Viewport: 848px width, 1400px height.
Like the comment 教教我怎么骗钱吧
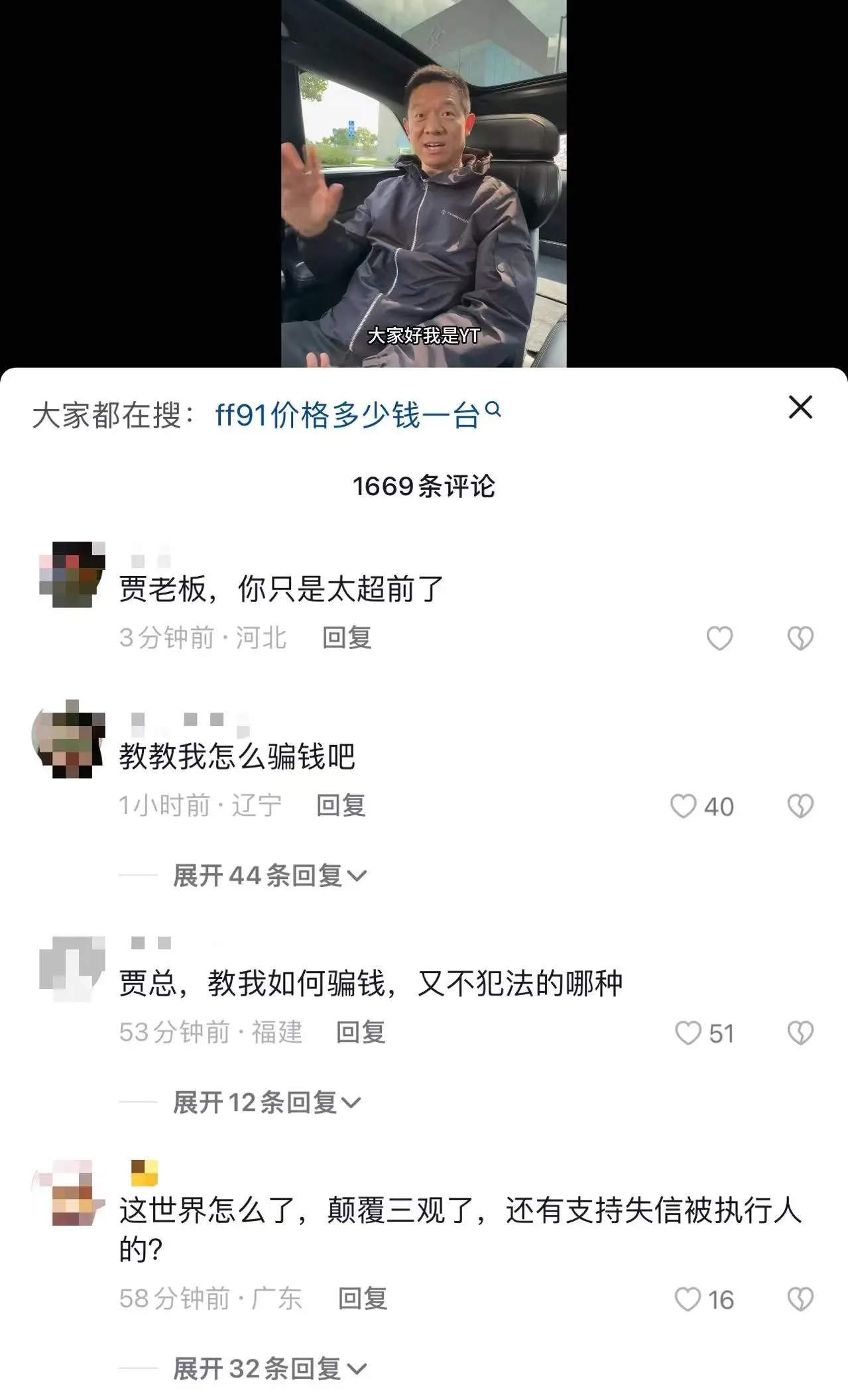tap(684, 807)
